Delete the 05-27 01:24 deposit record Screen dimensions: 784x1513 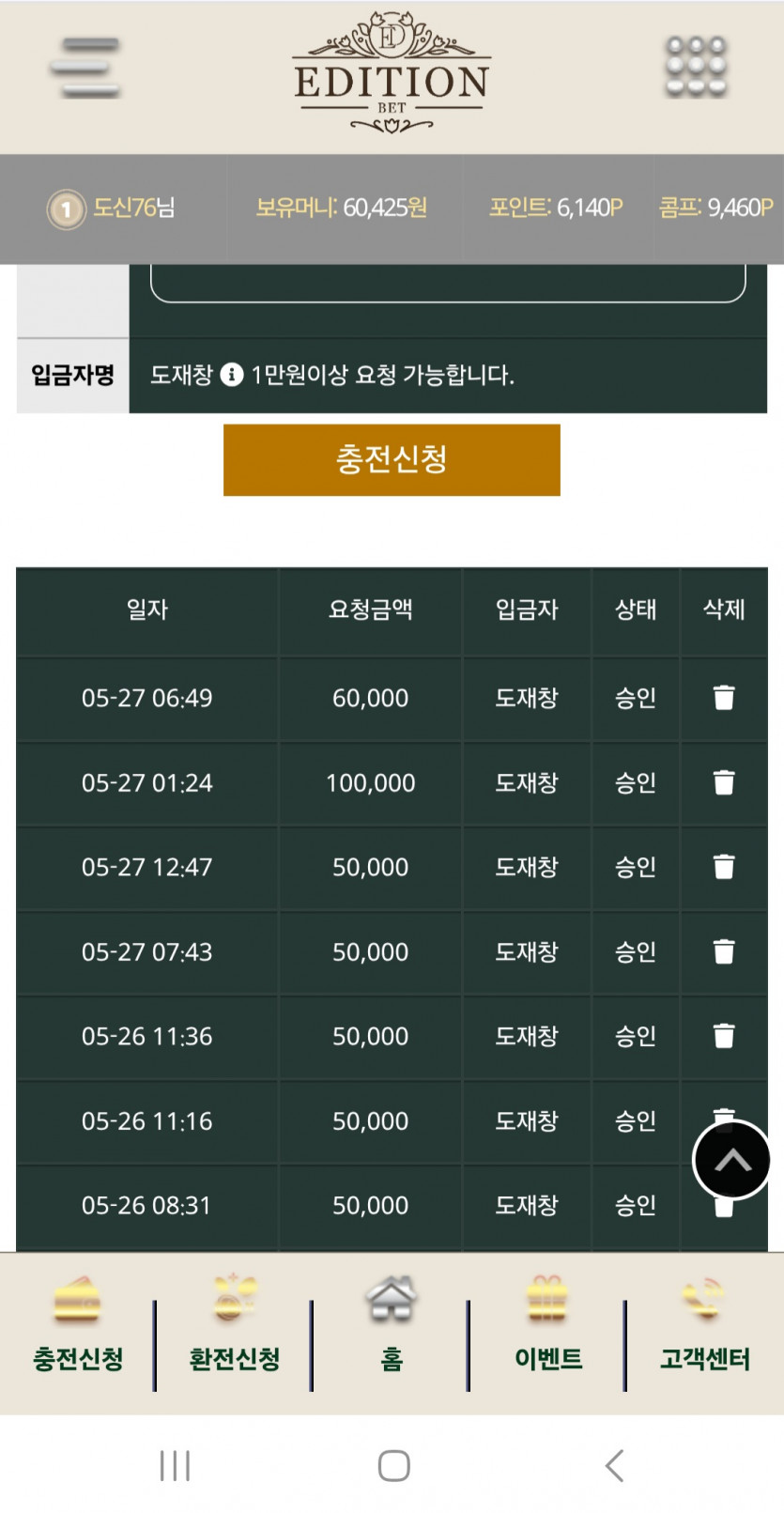pos(723,782)
